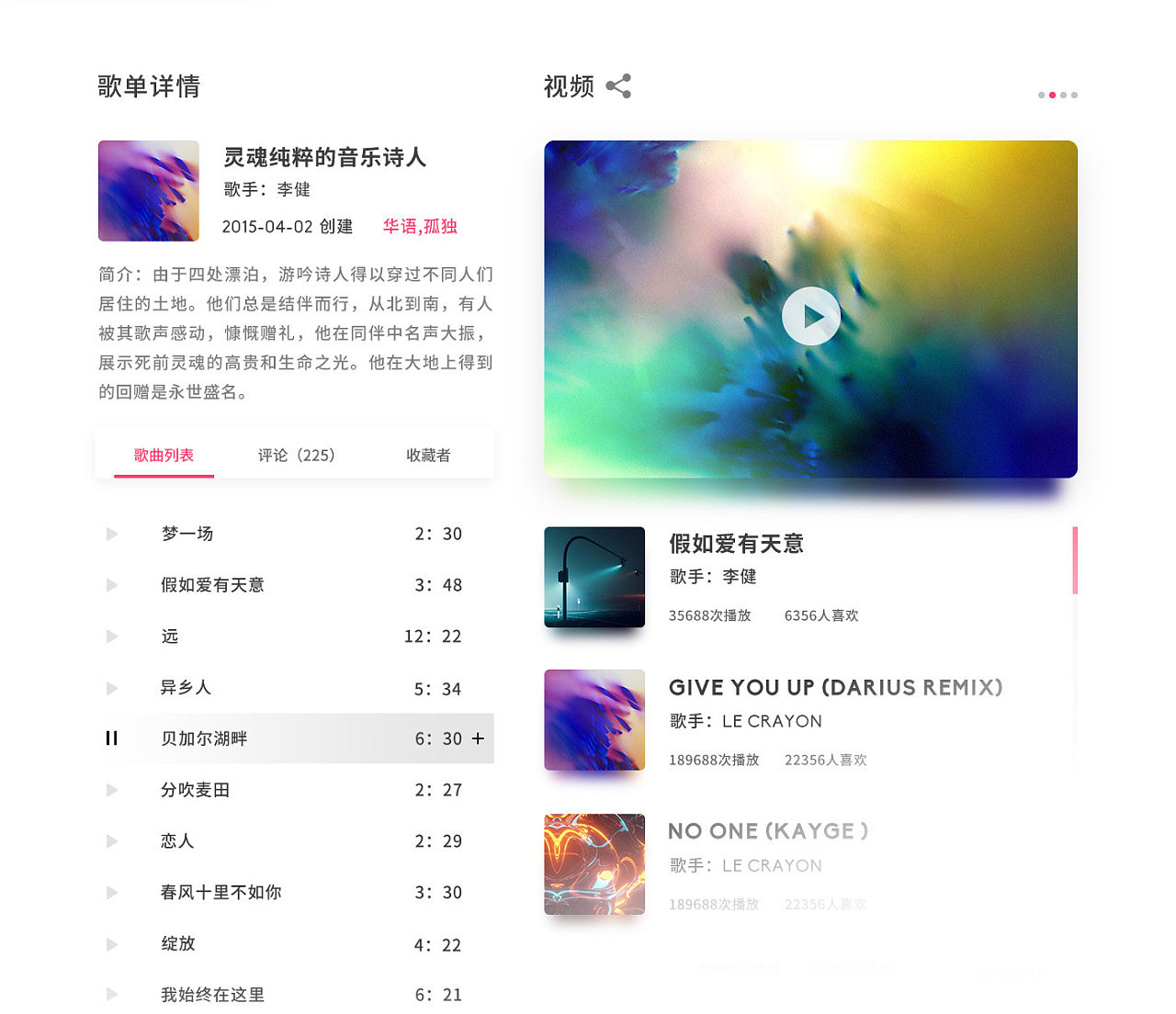Screen dimensions: 1176x1014
Task: Play the song 梦一场
Action: [112, 534]
